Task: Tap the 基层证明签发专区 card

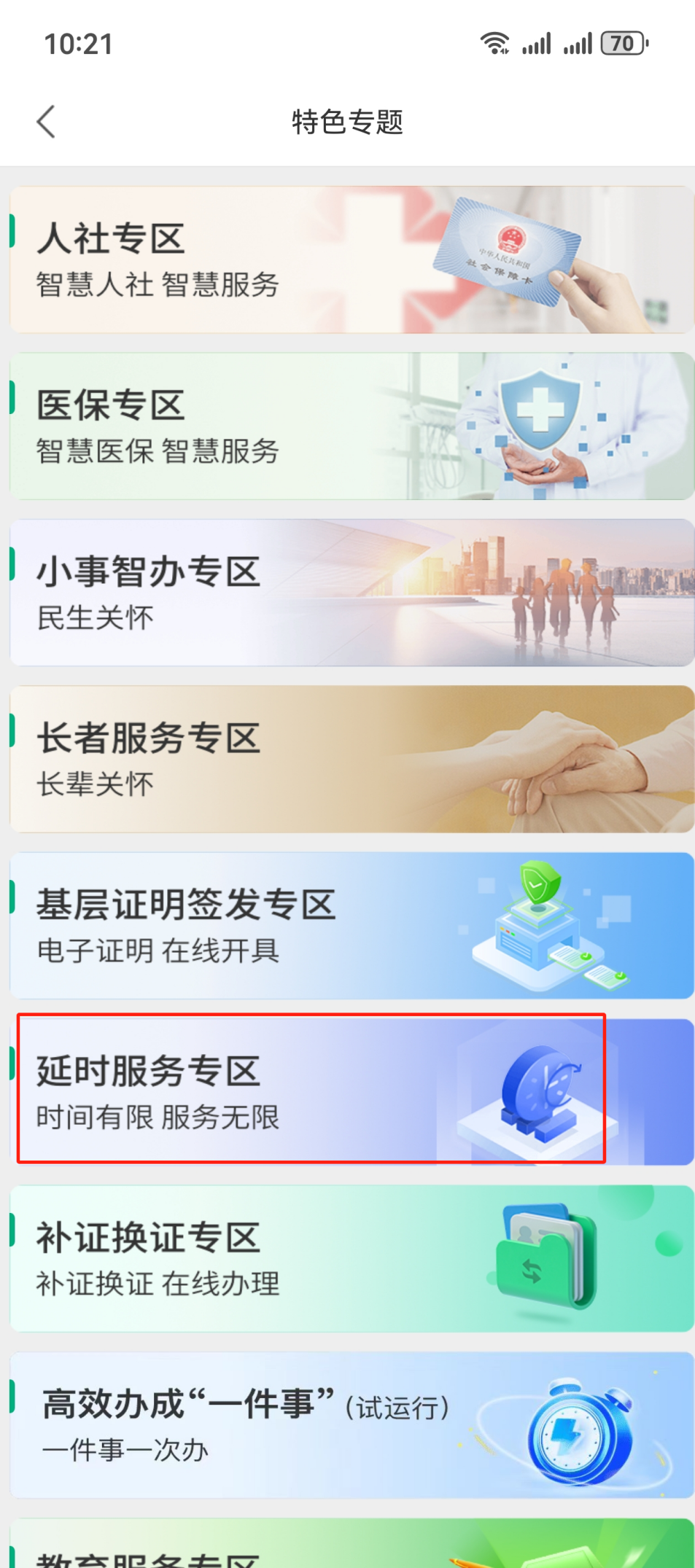Action: coord(350,926)
